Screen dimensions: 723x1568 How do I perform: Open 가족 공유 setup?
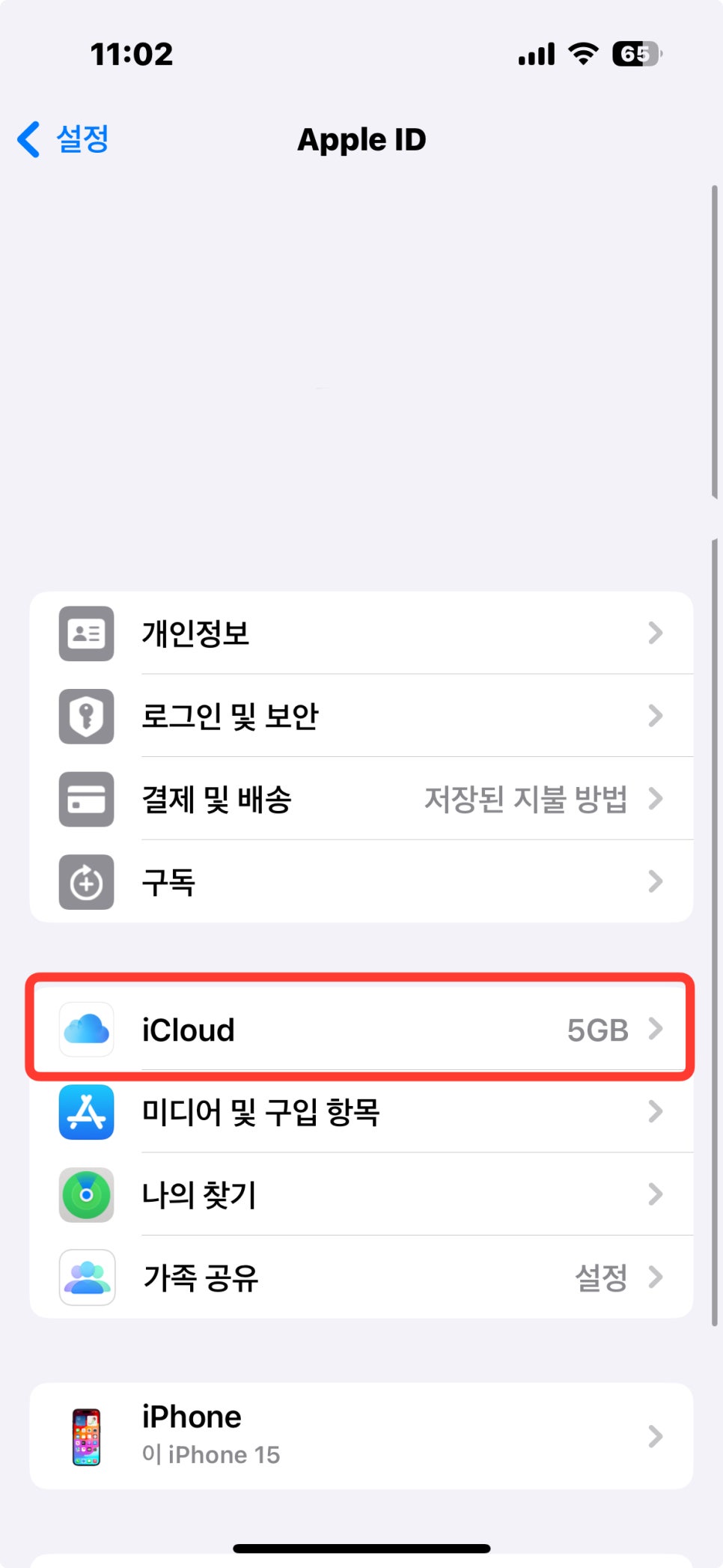pos(361,1277)
